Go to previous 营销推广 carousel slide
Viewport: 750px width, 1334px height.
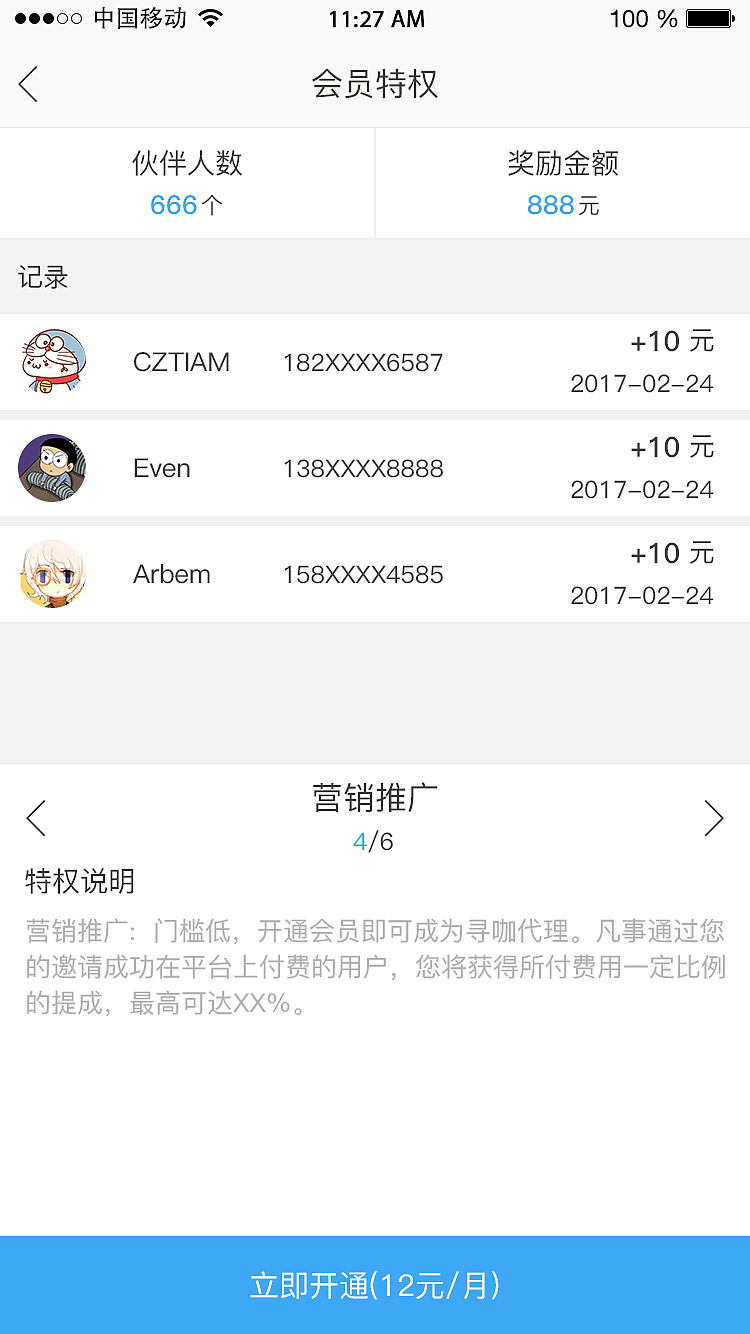point(35,817)
